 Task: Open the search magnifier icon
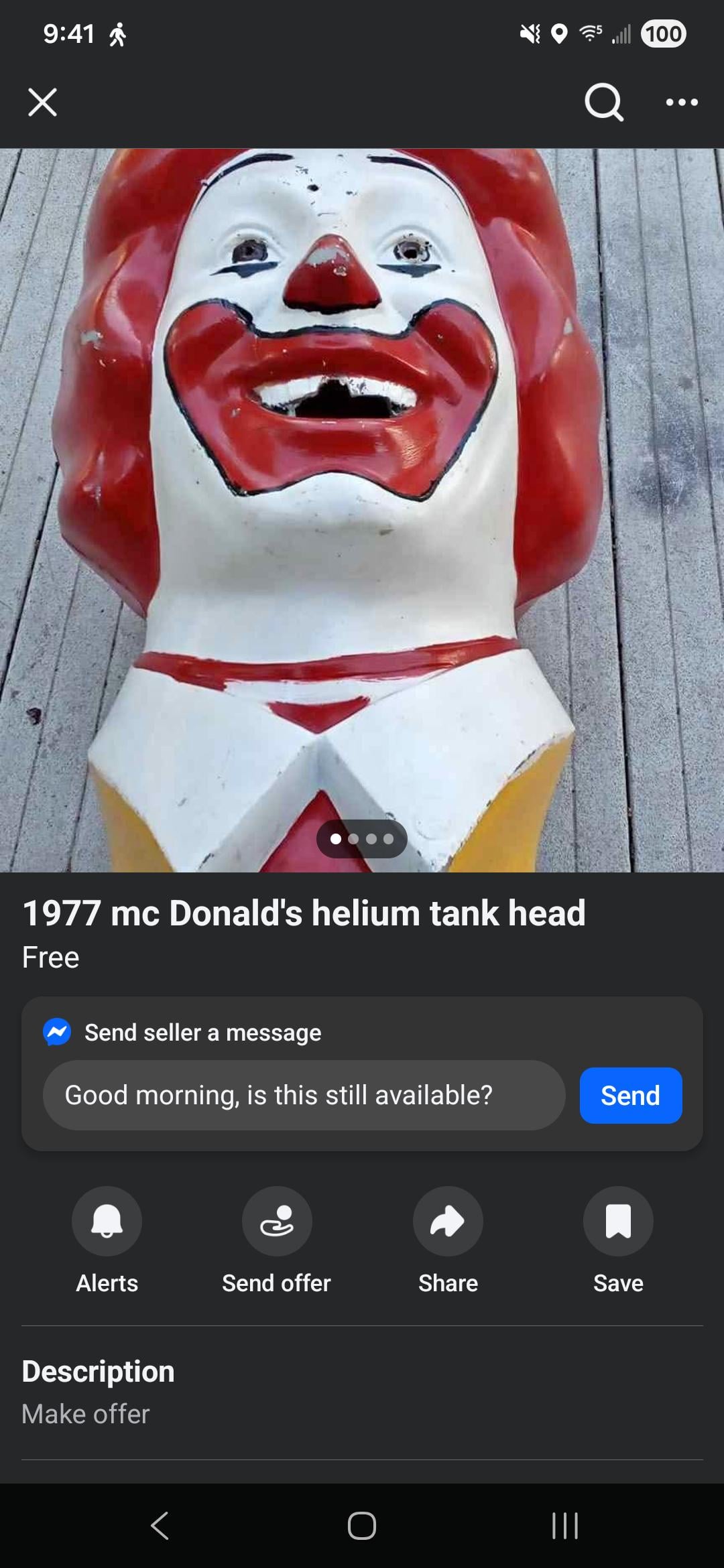[x=604, y=103]
